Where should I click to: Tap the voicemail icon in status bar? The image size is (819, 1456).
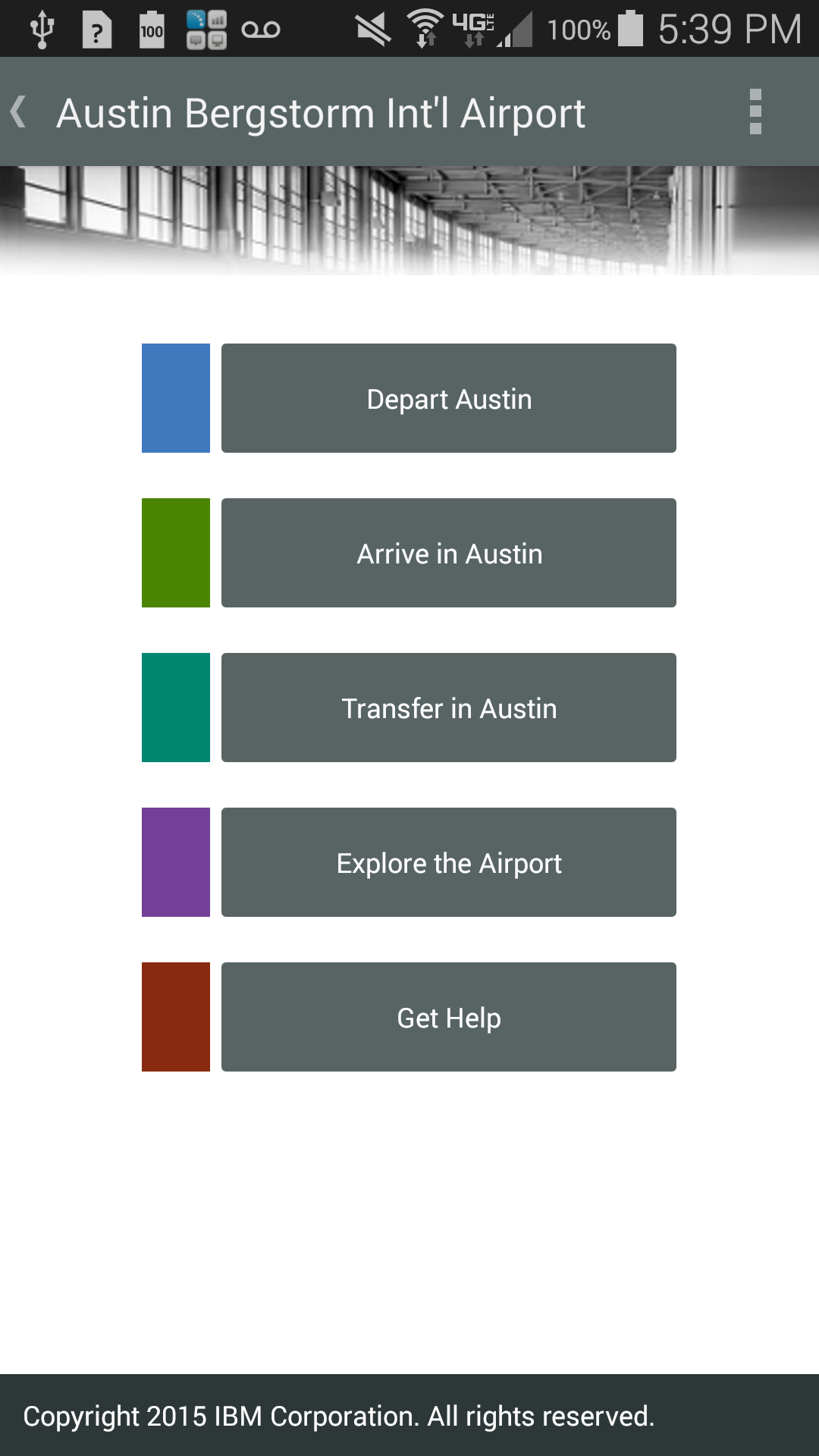[x=261, y=28]
